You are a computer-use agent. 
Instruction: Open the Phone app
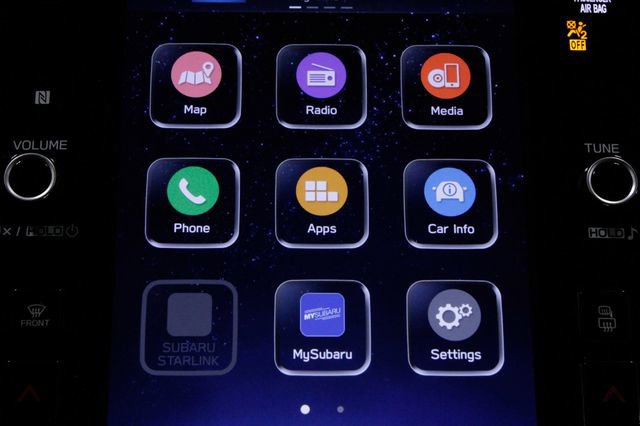(x=192, y=201)
